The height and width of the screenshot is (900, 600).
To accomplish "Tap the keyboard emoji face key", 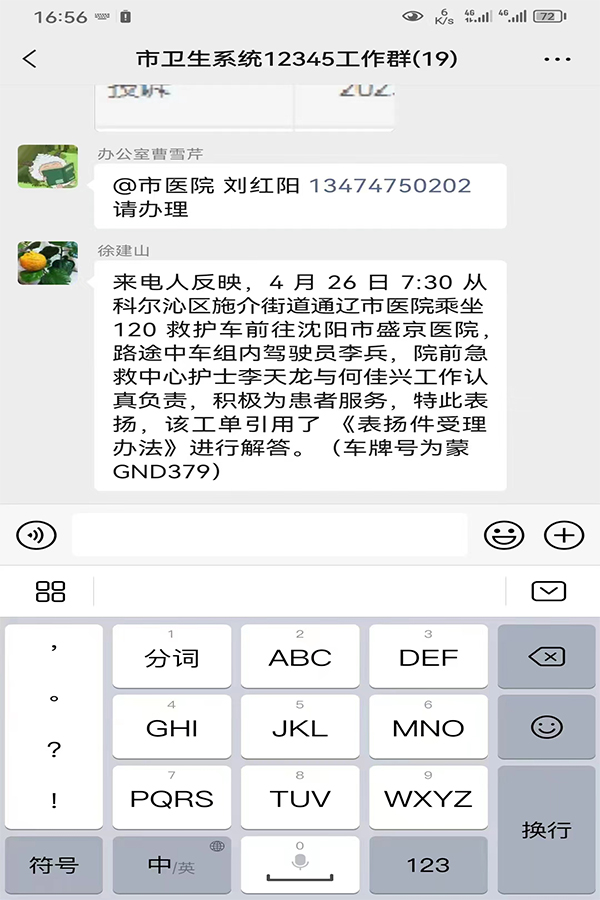I will [546, 727].
